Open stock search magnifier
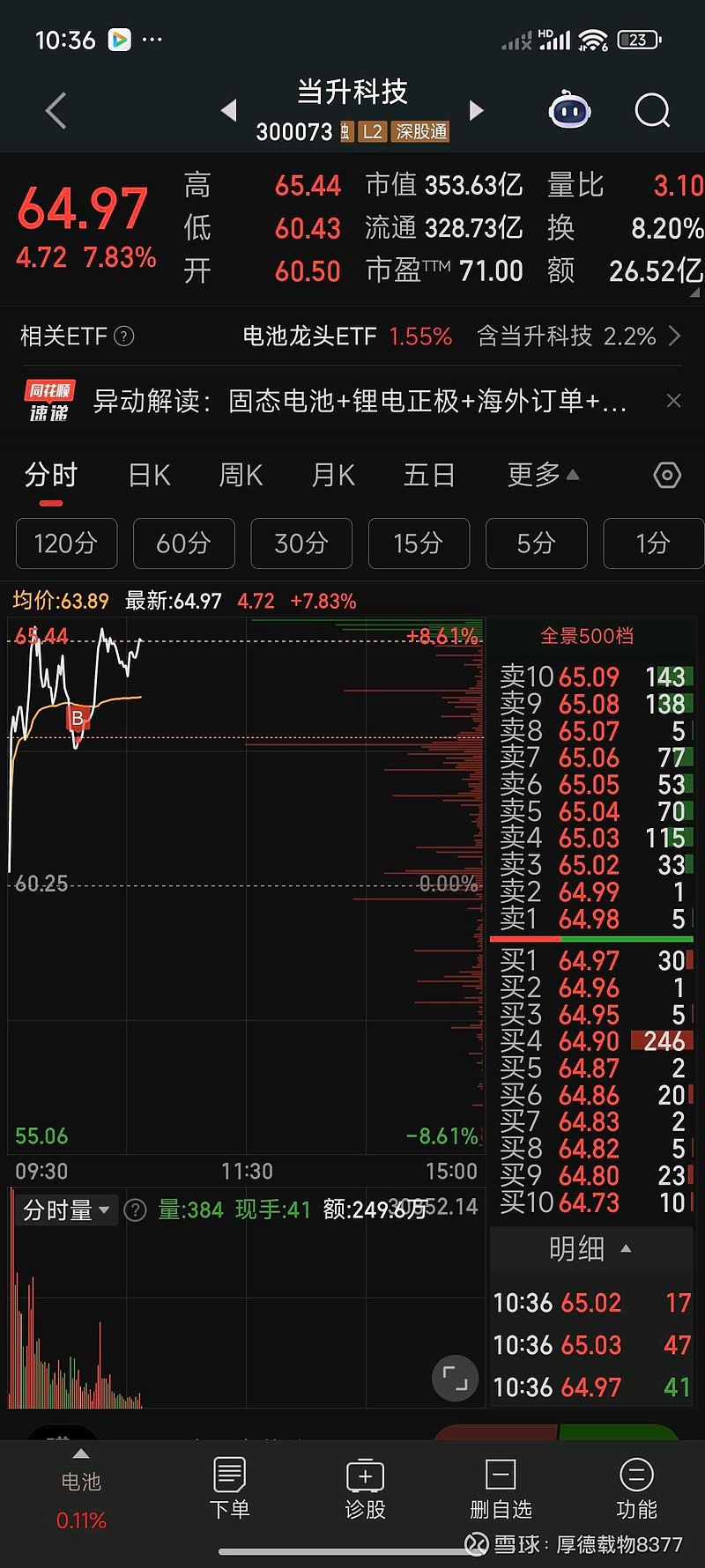705x1568 pixels. [652, 111]
